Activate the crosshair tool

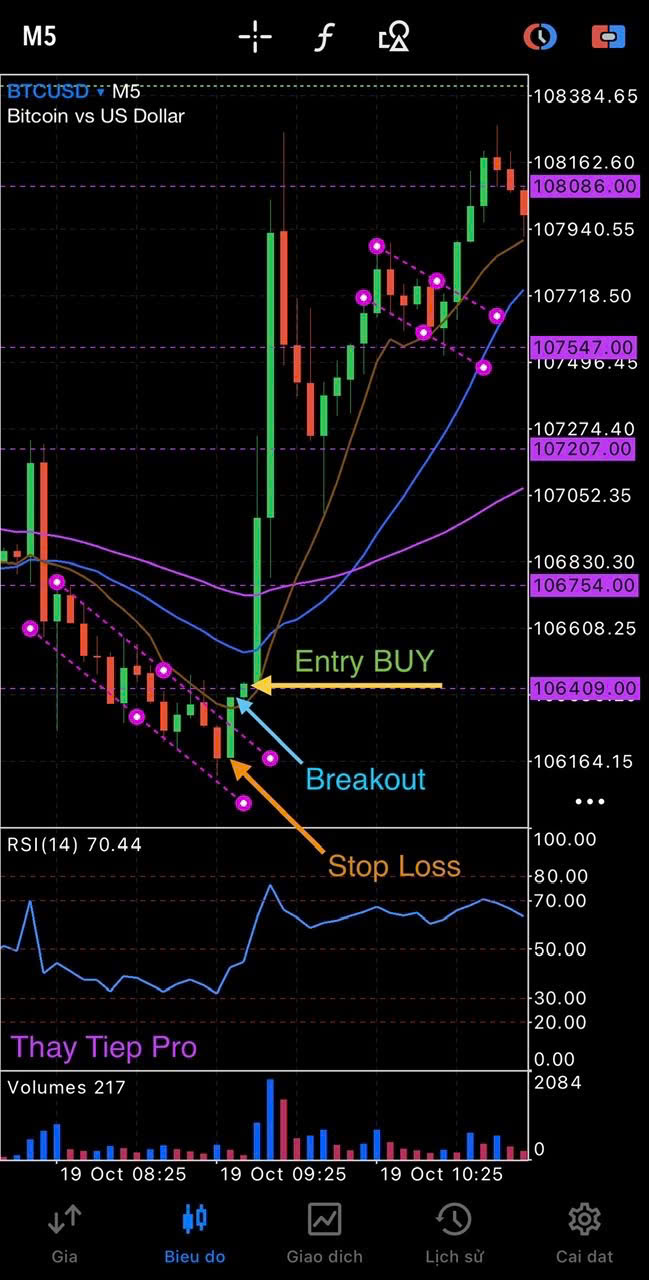click(255, 38)
